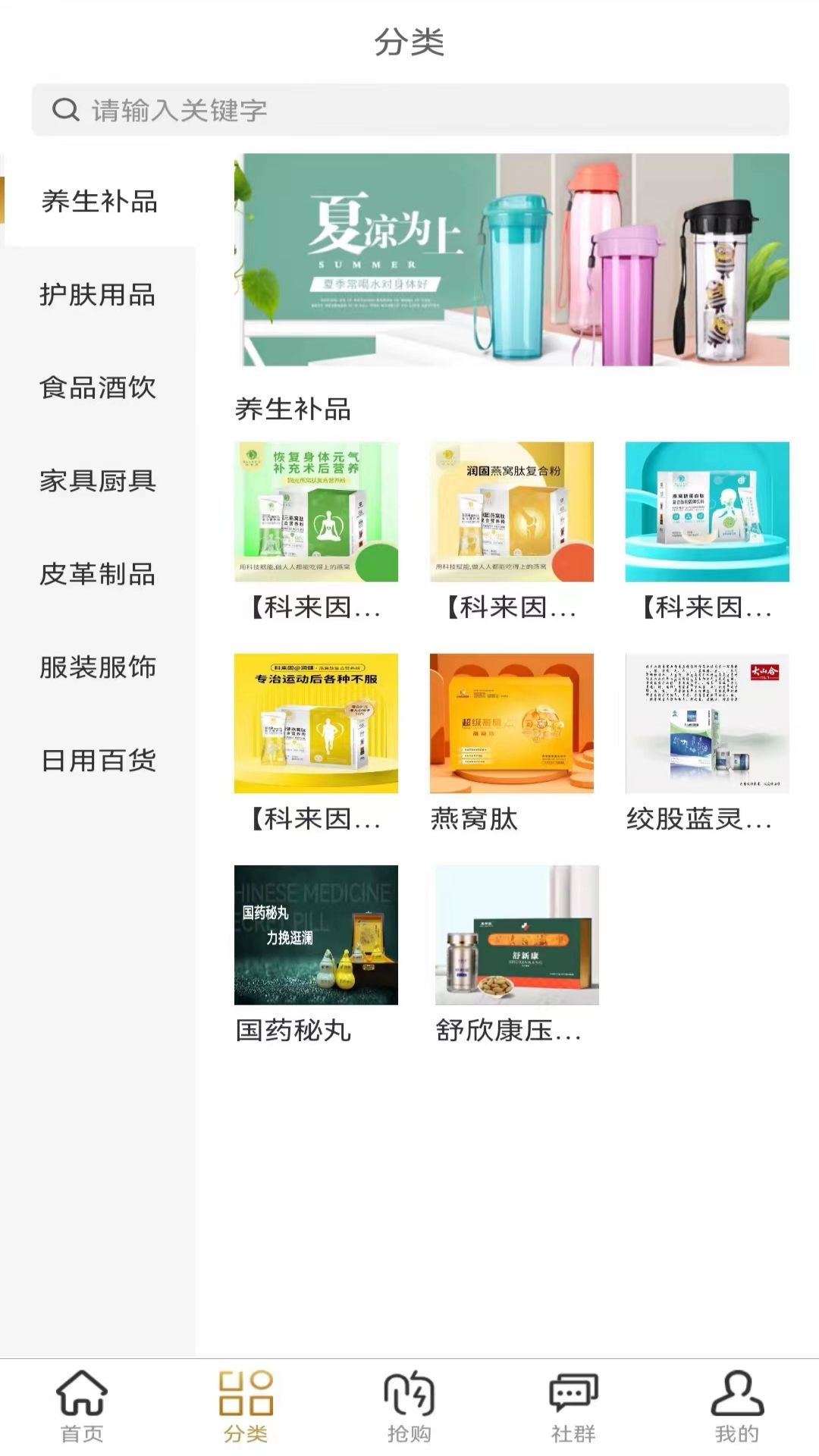
Task: Open the 专治运动后各种不服 product
Action: 315,723
